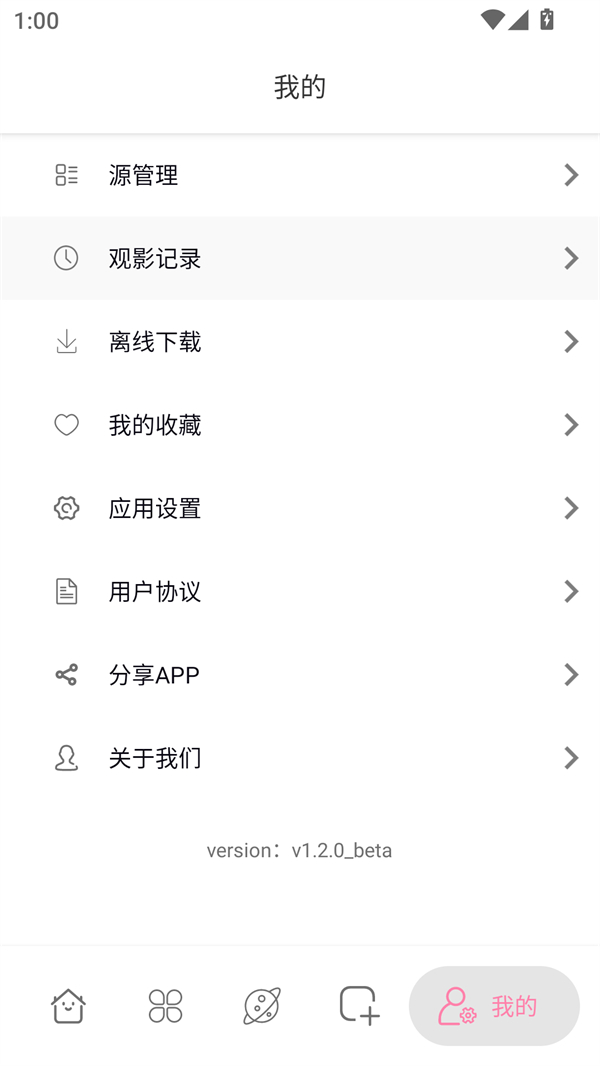The image size is (600, 1066).
Task: Go to 离线下载 offline downloads
Action: 300,342
